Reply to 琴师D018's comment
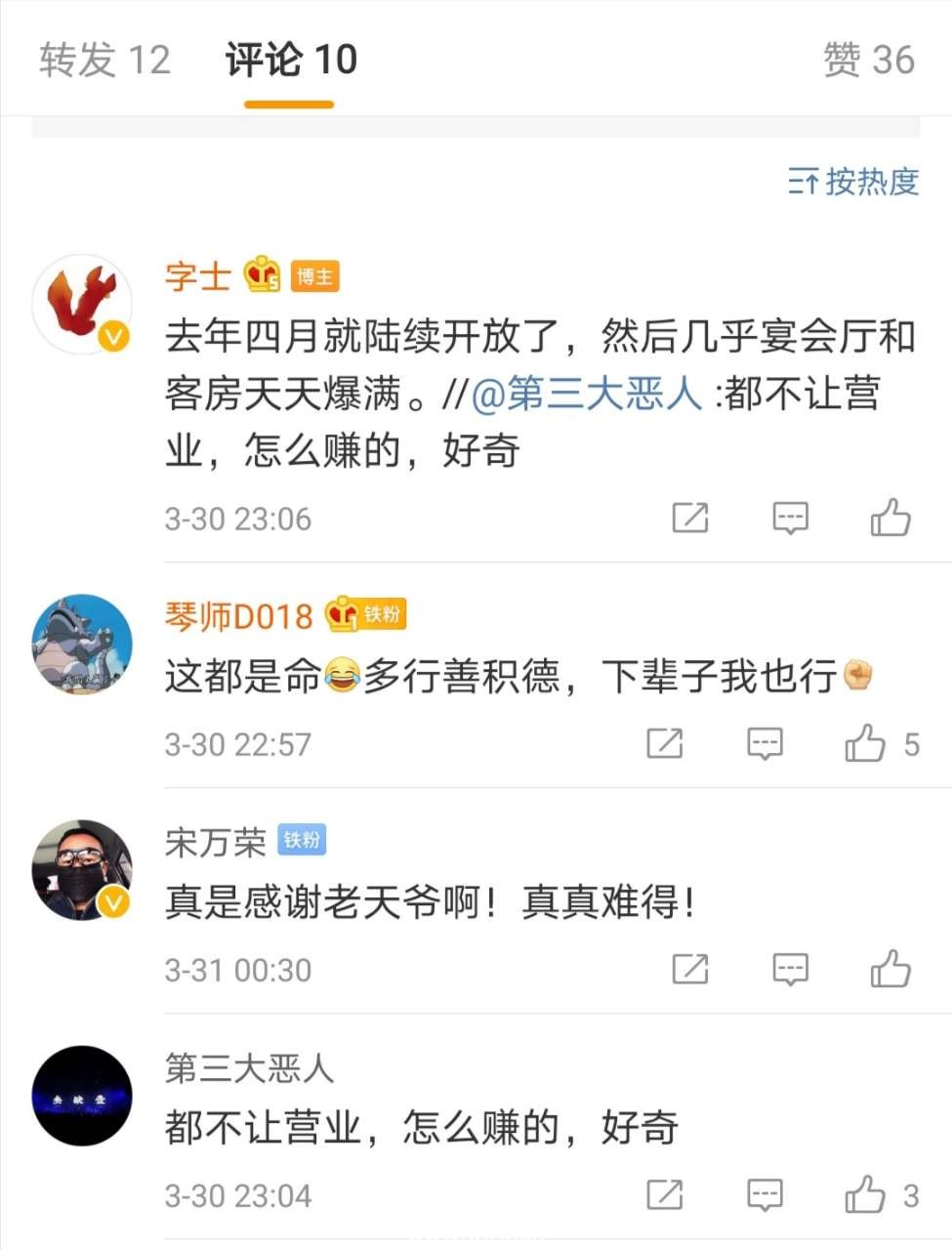Screen dimensions: 952x1250 click(x=765, y=744)
